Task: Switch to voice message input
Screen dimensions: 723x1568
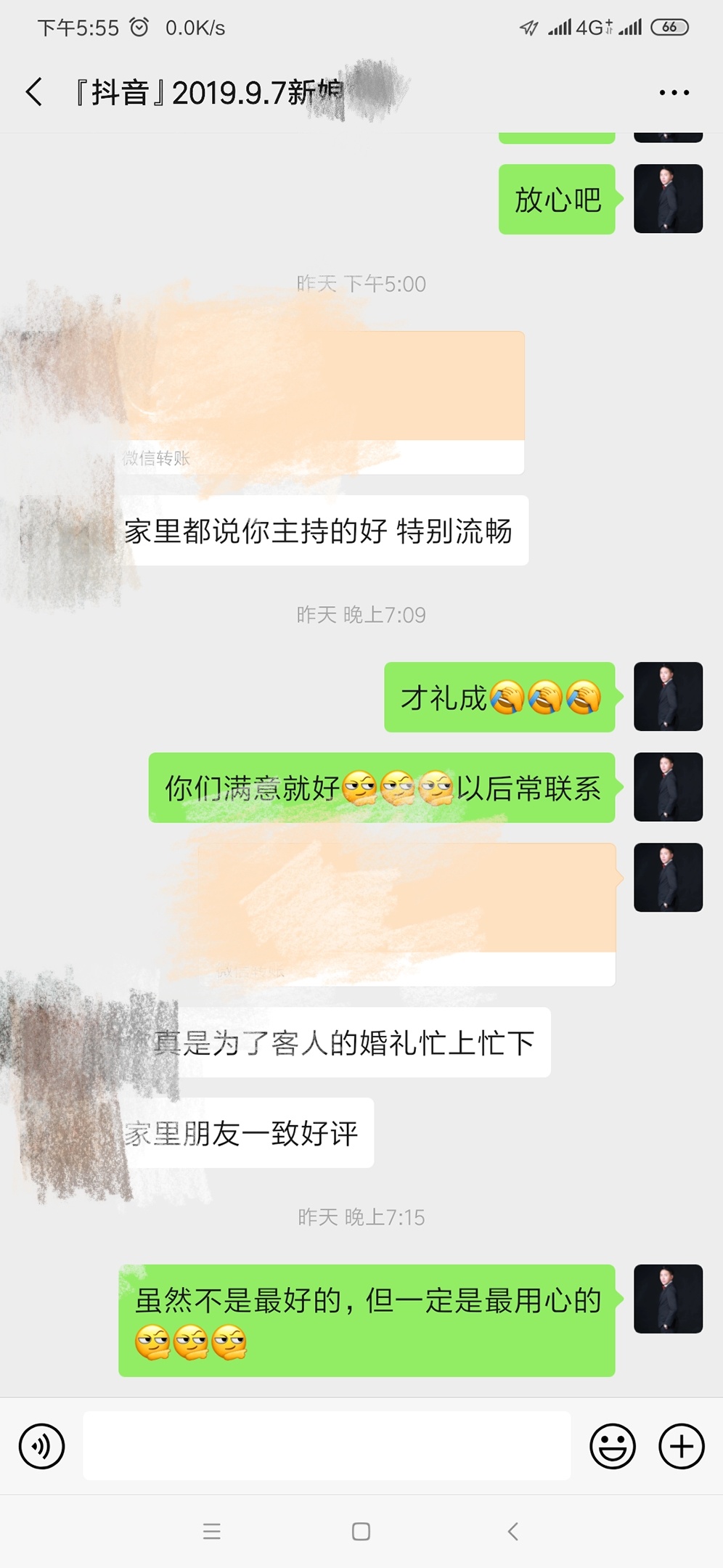Action: 41,1446
